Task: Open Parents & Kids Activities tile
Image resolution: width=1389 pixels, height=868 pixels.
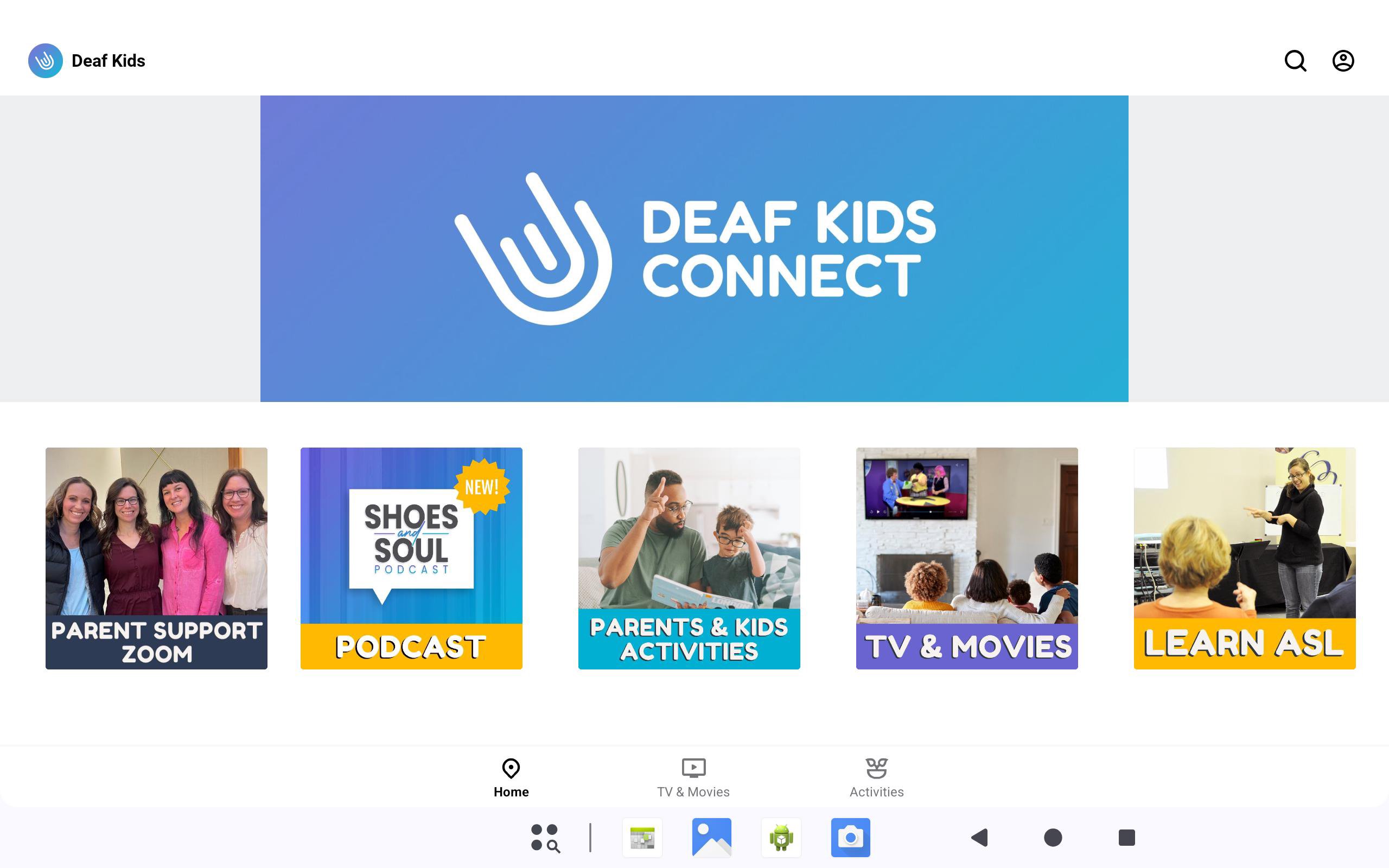Action: (689, 558)
